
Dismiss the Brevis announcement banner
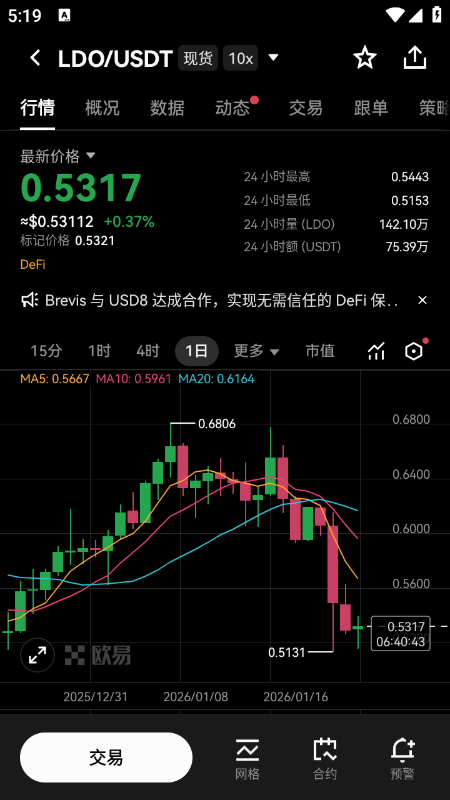point(422,301)
